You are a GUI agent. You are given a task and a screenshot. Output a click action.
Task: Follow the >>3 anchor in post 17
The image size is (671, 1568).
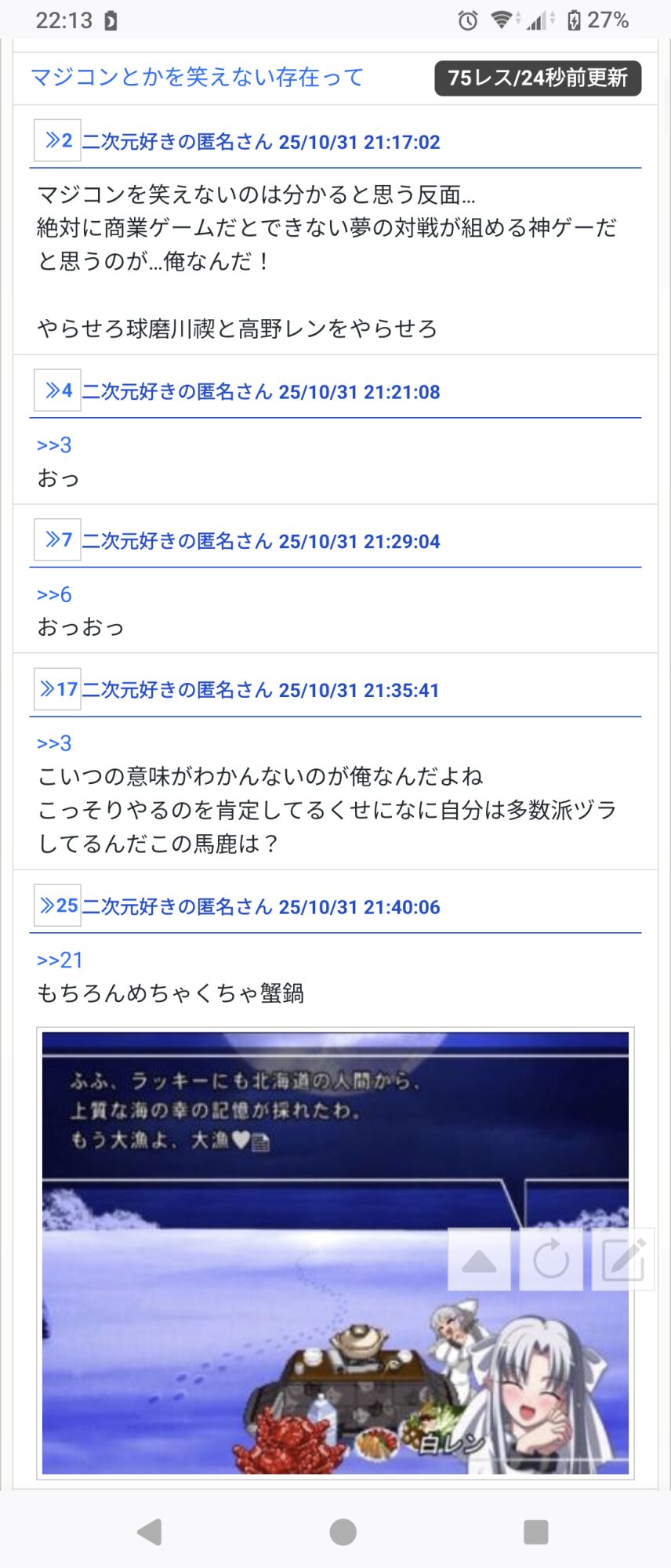(x=54, y=743)
